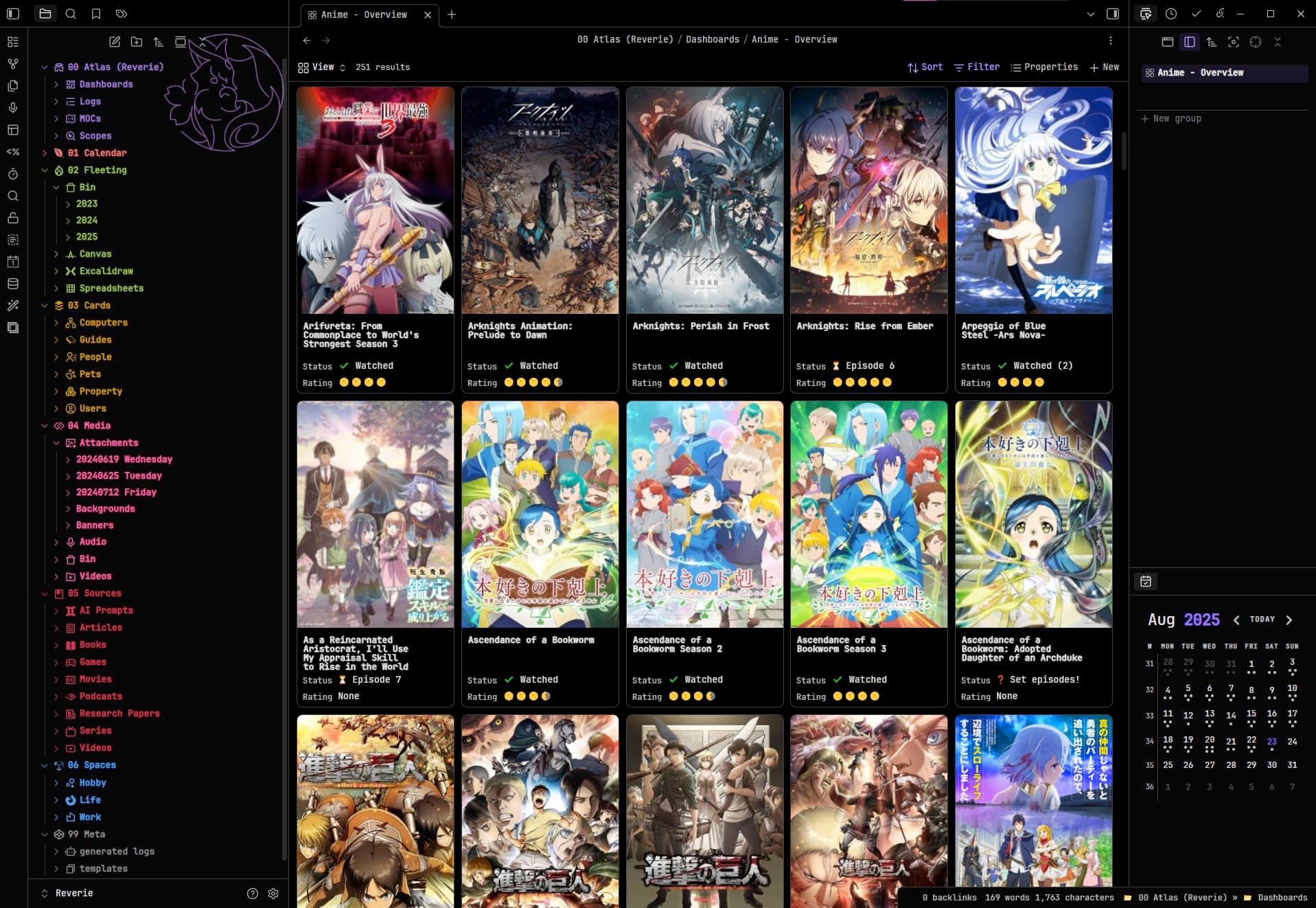Add a new tab
Viewport: 1316px width, 908px height.
point(451,14)
